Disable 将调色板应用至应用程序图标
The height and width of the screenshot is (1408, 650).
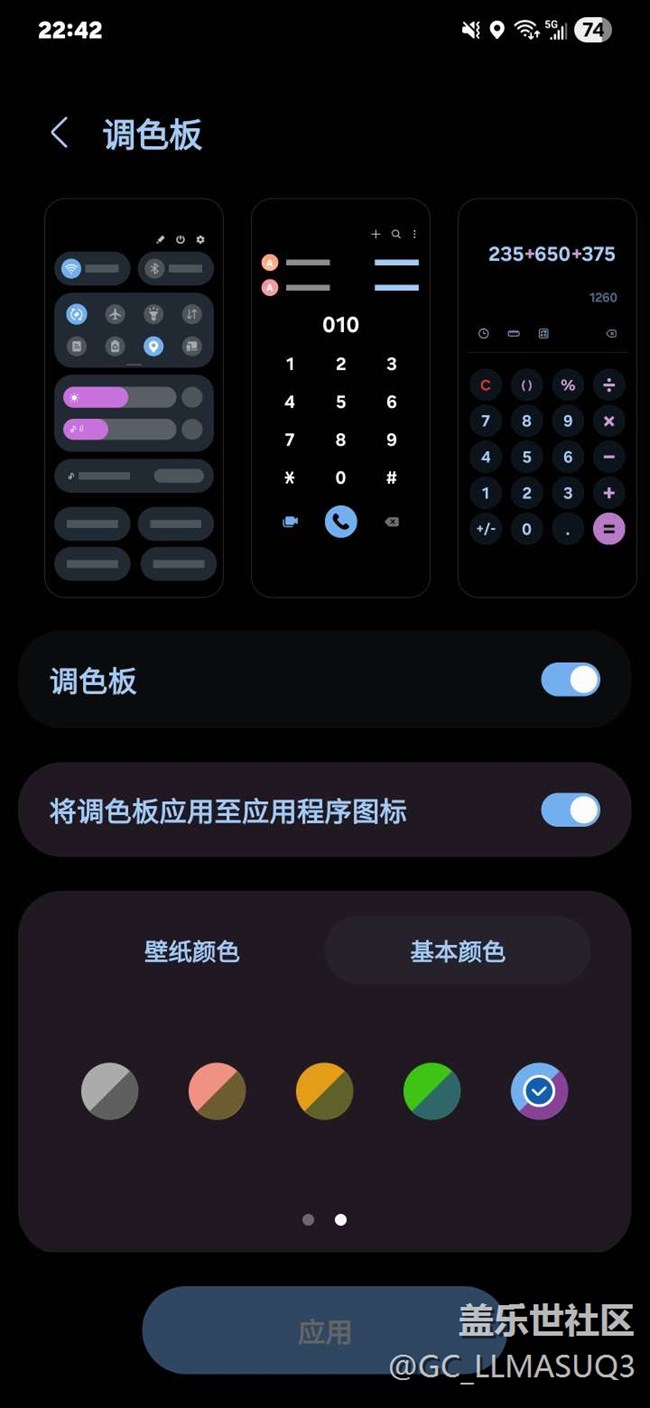pos(570,810)
